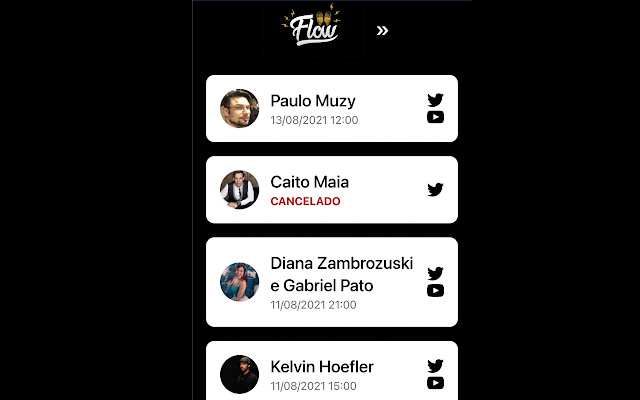Tap the double-arrow next to the Flow logo

pos(382,31)
